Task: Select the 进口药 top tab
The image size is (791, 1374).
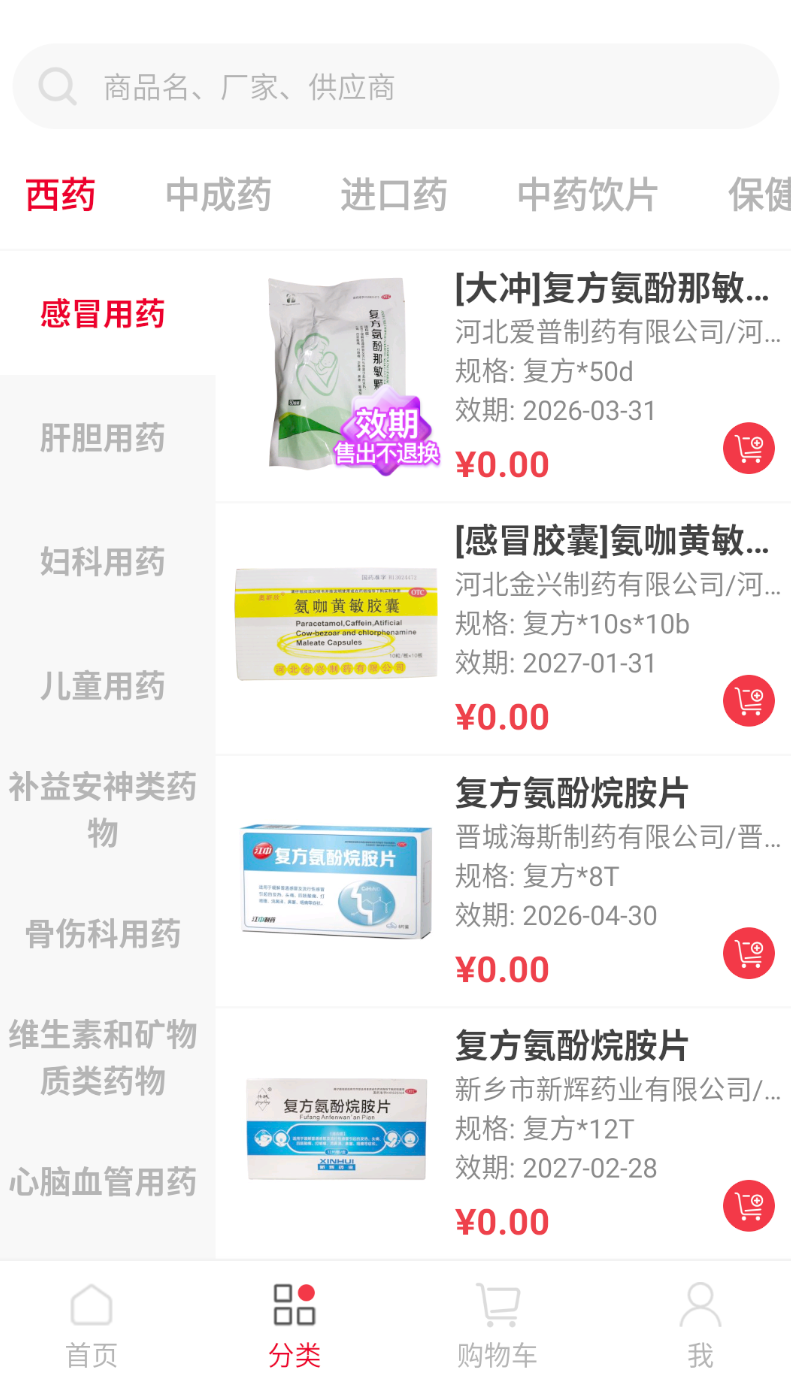Action: click(x=393, y=195)
